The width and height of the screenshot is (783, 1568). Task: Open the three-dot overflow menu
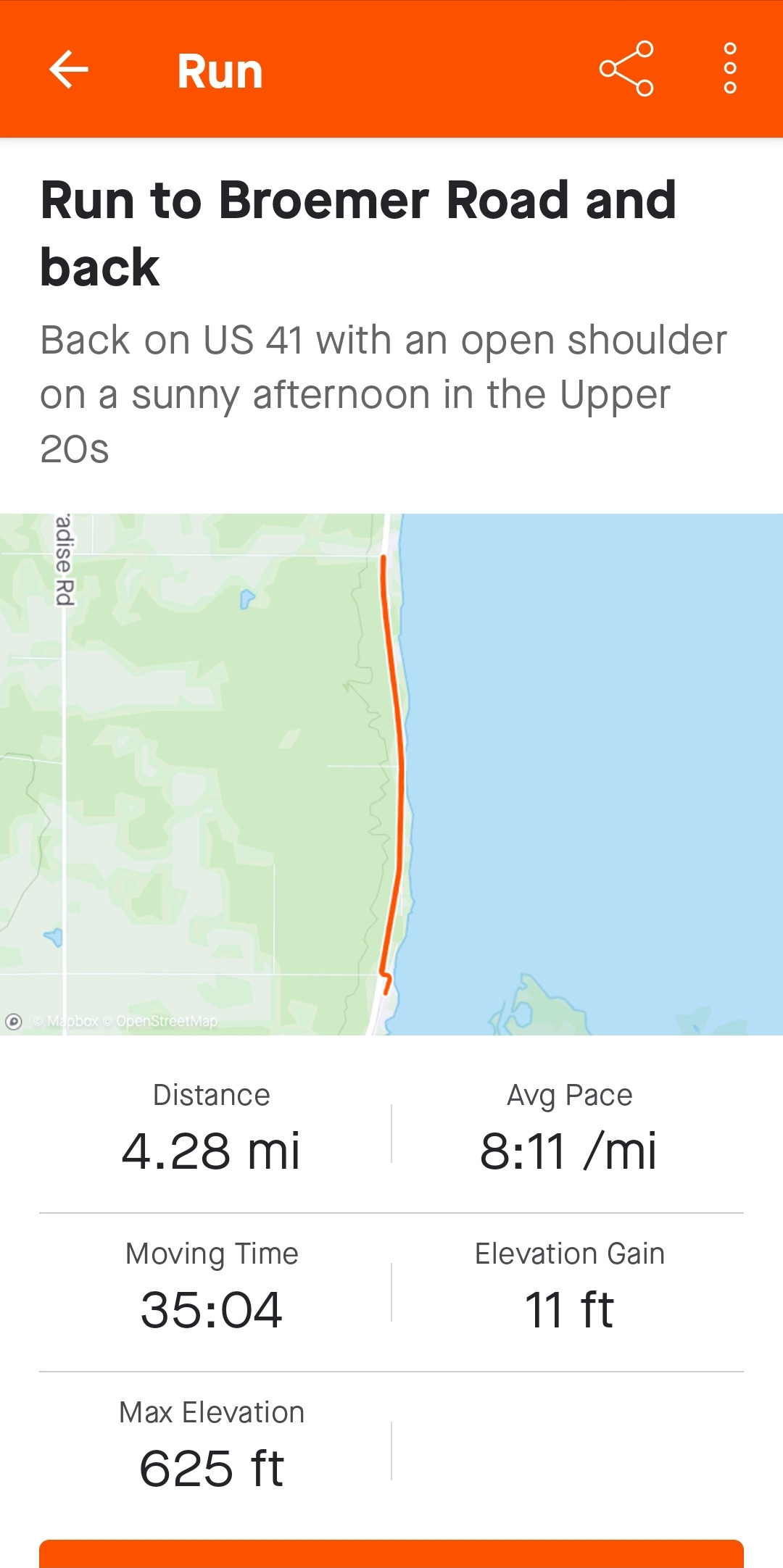730,69
